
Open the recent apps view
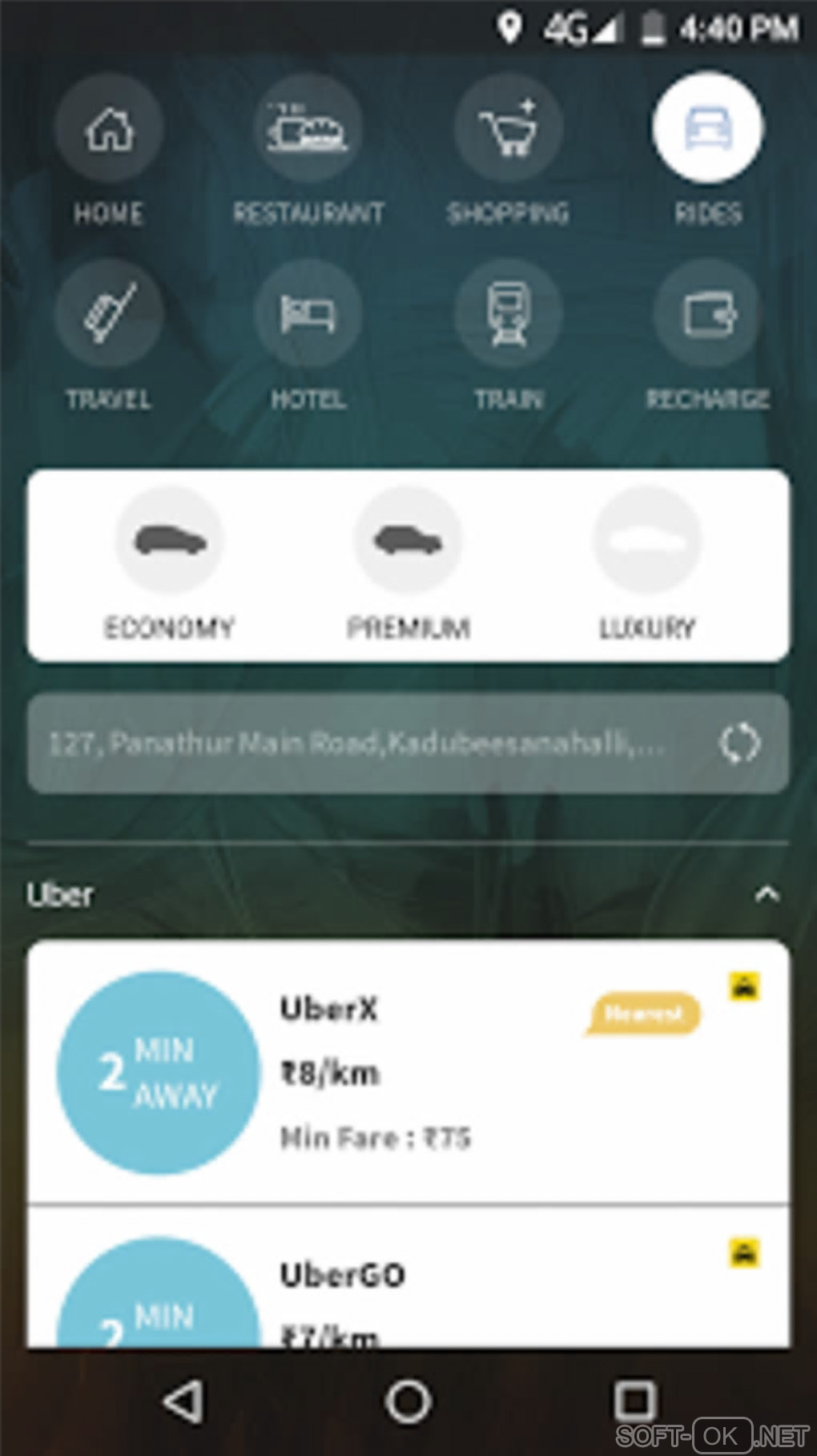tap(634, 1402)
